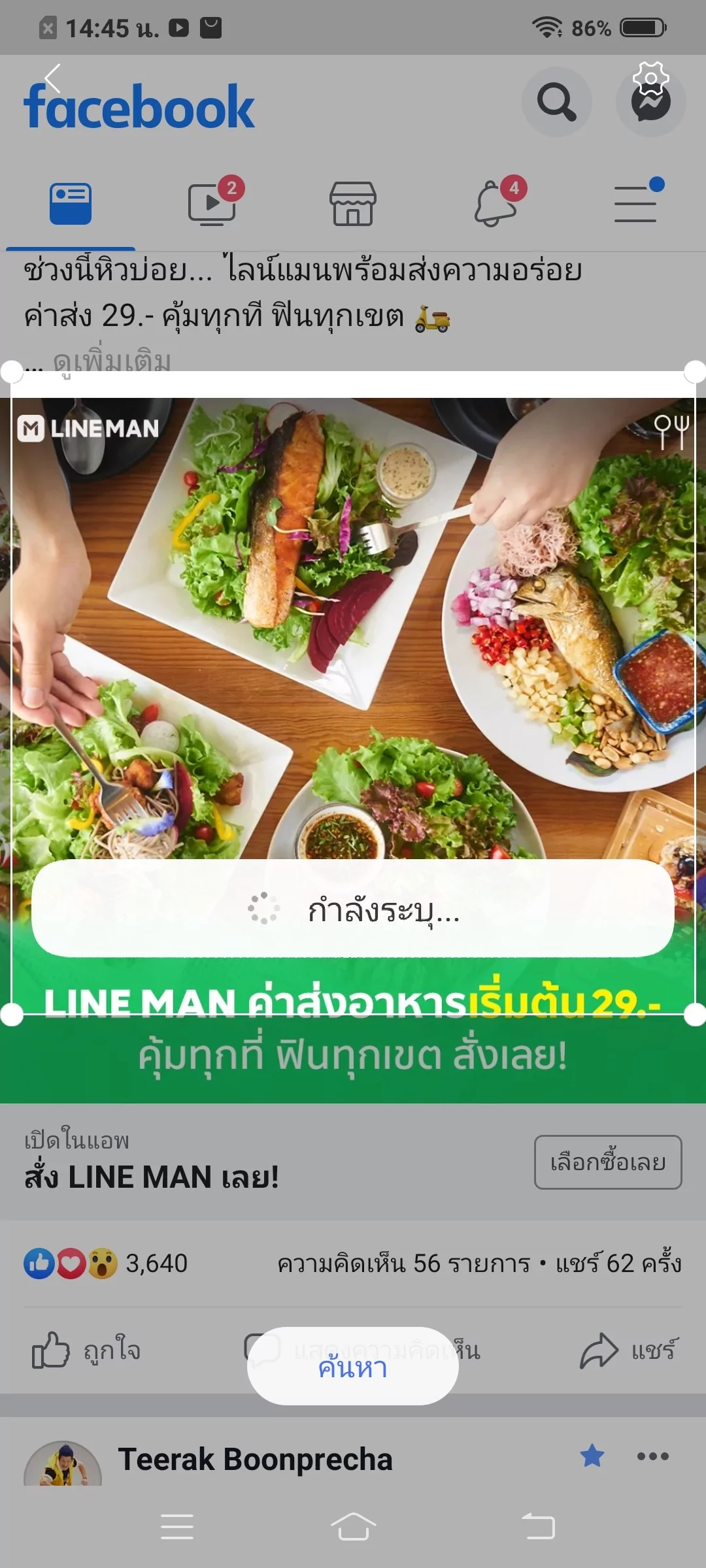Share the LINE MAN post
The width and height of the screenshot is (706, 1568).
(629, 1350)
